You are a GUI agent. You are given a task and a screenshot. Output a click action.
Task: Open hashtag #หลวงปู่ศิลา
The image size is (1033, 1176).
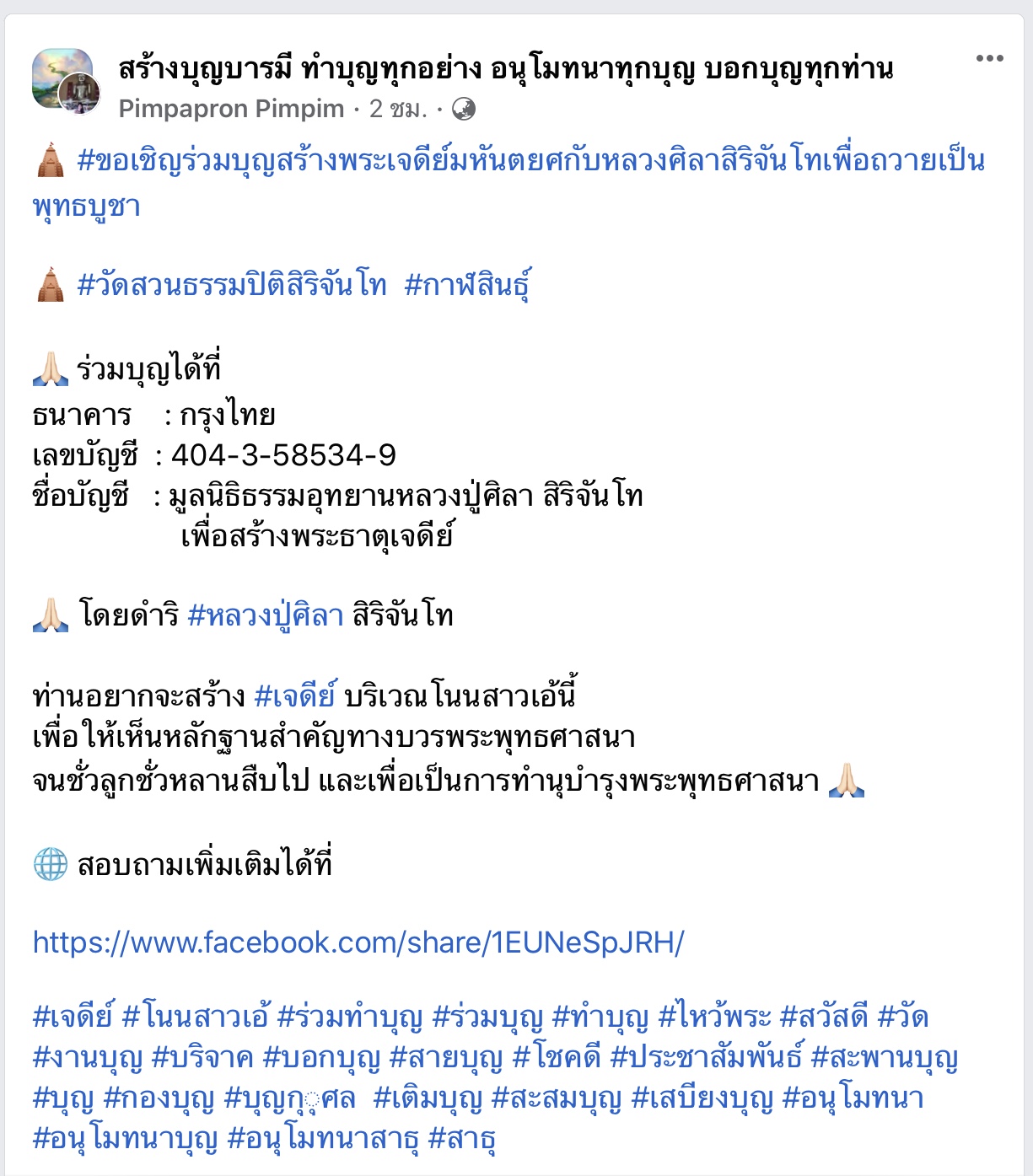coord(265,615)
